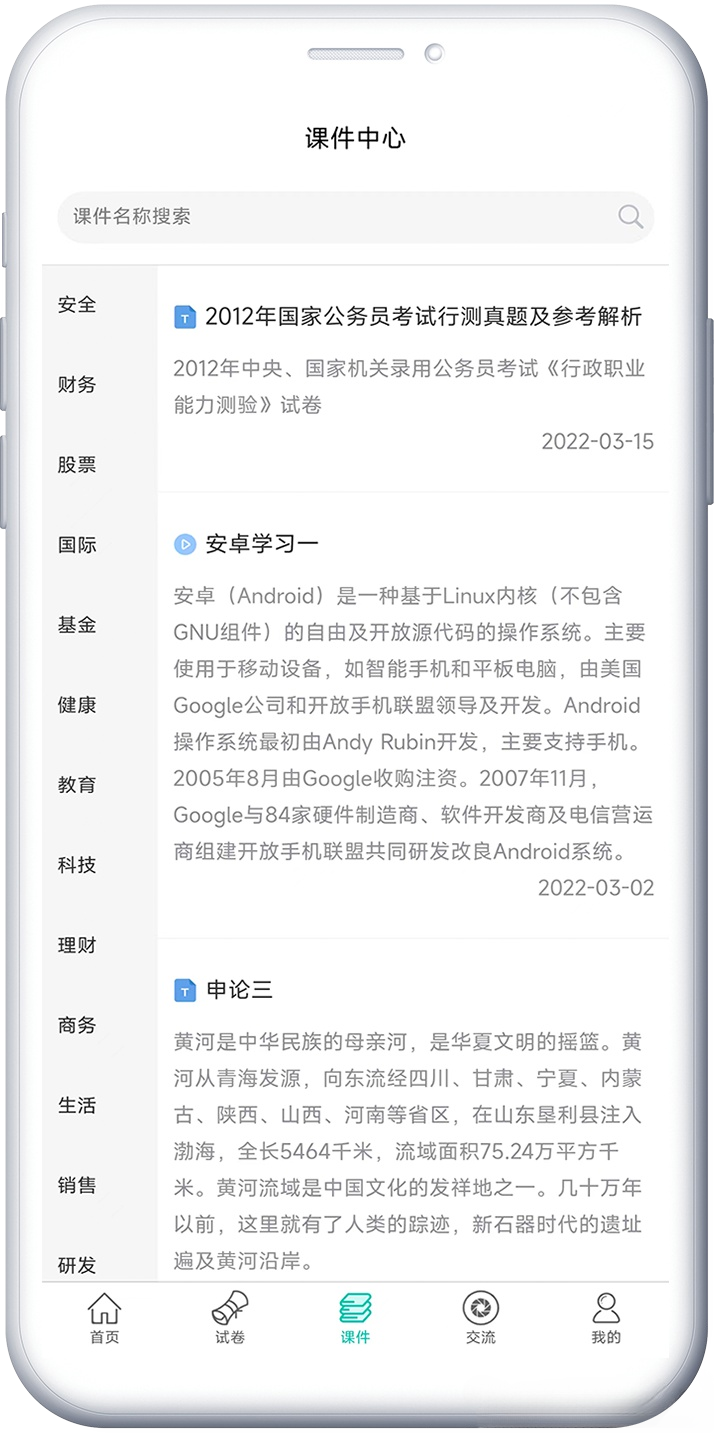This screenshot has height=1433, width=714.
Task: Tap the 课件名称搜索 search field
Action: point(356,217)
